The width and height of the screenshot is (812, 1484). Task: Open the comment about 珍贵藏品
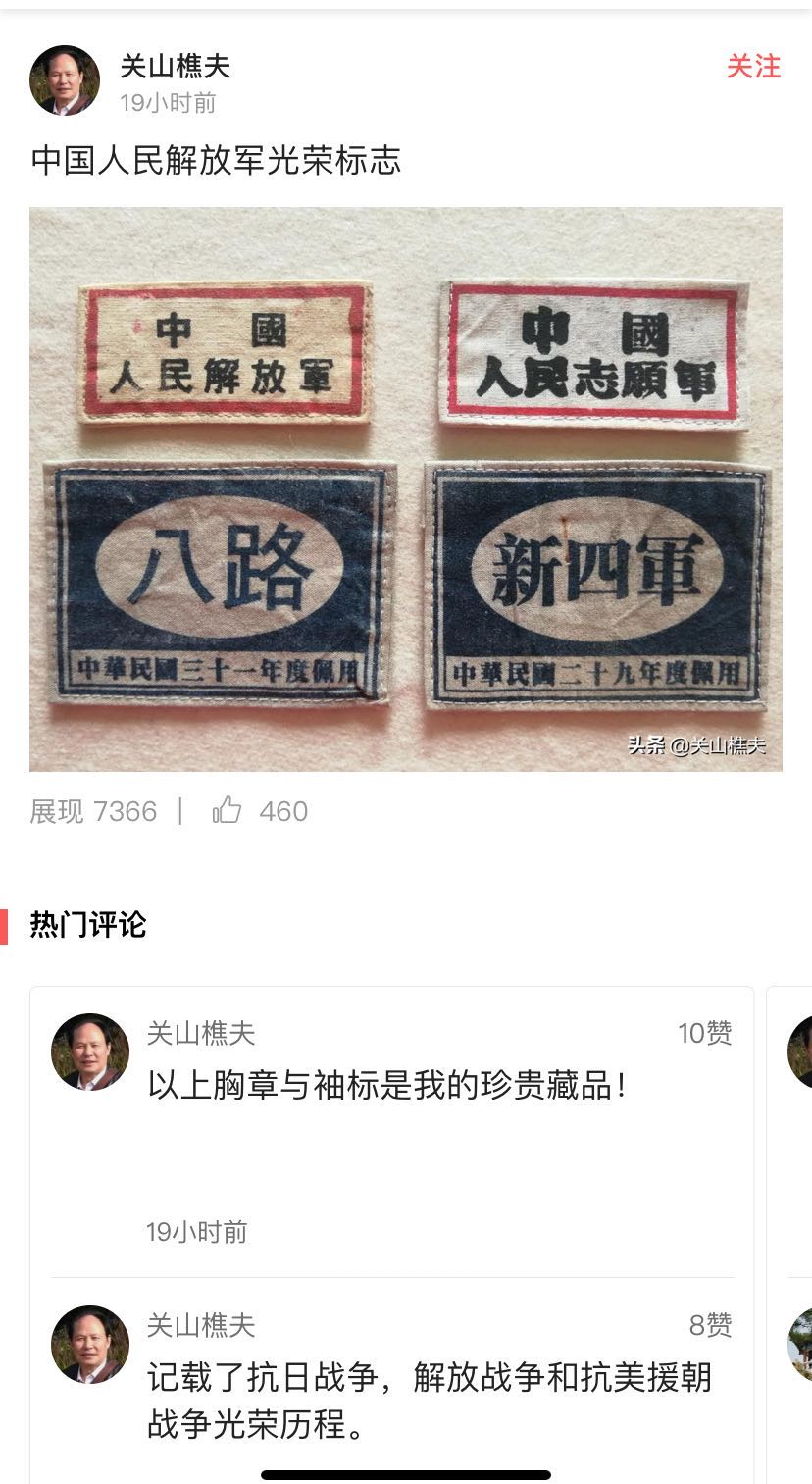coord(387,1085)
